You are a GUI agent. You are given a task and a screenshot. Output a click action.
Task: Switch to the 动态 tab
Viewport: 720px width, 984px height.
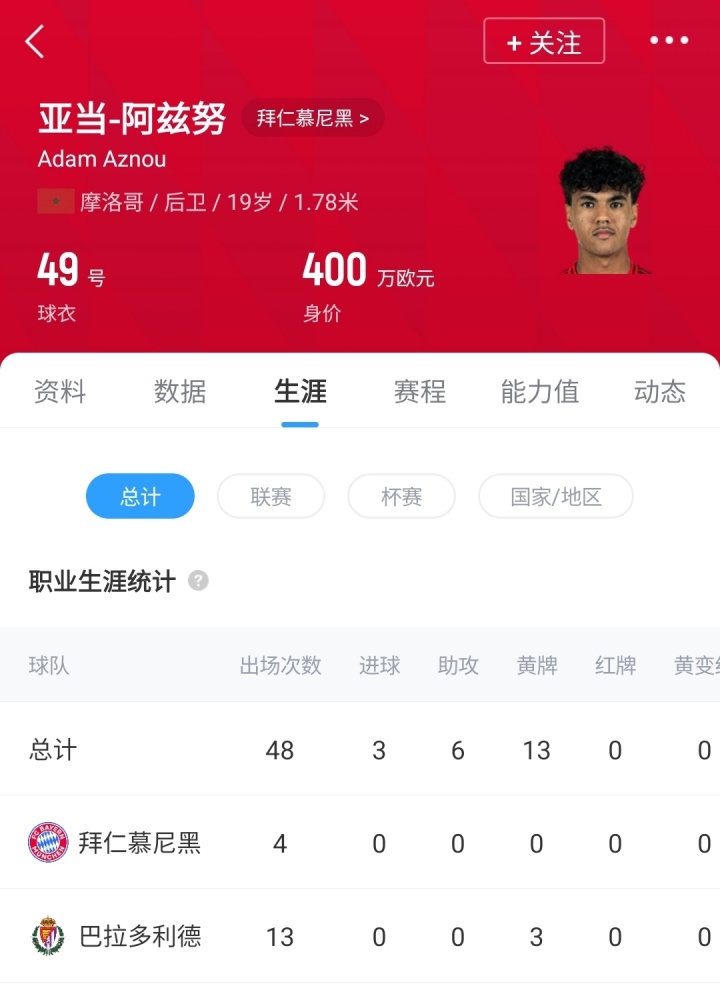pyautogui.click(x=660, y=391)
